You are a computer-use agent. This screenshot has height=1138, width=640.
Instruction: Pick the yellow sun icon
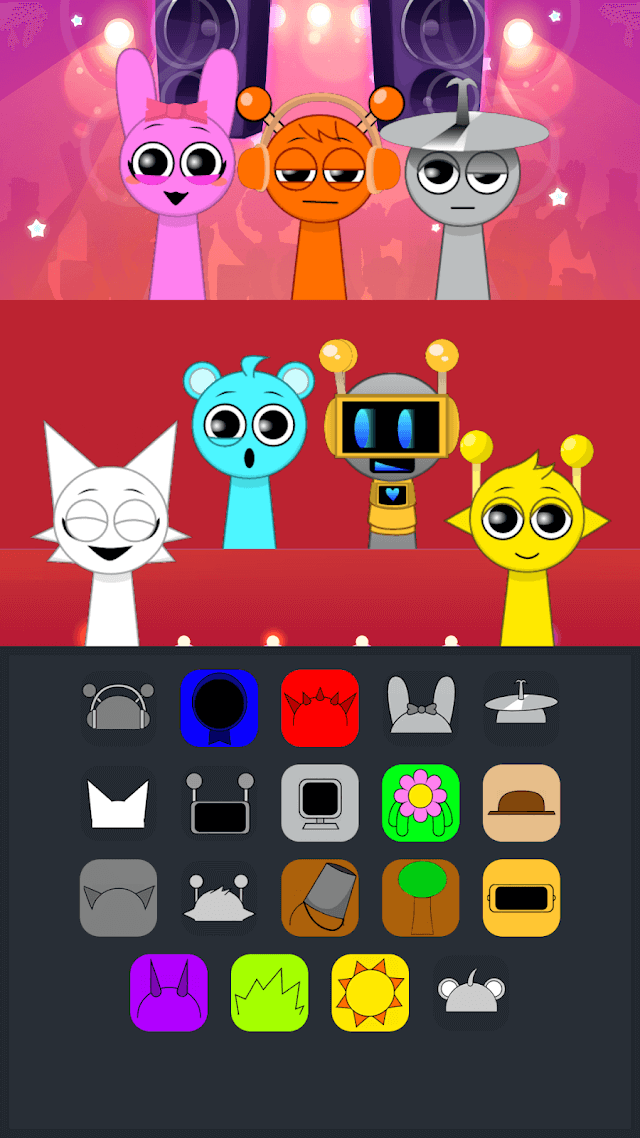[370, 992]
